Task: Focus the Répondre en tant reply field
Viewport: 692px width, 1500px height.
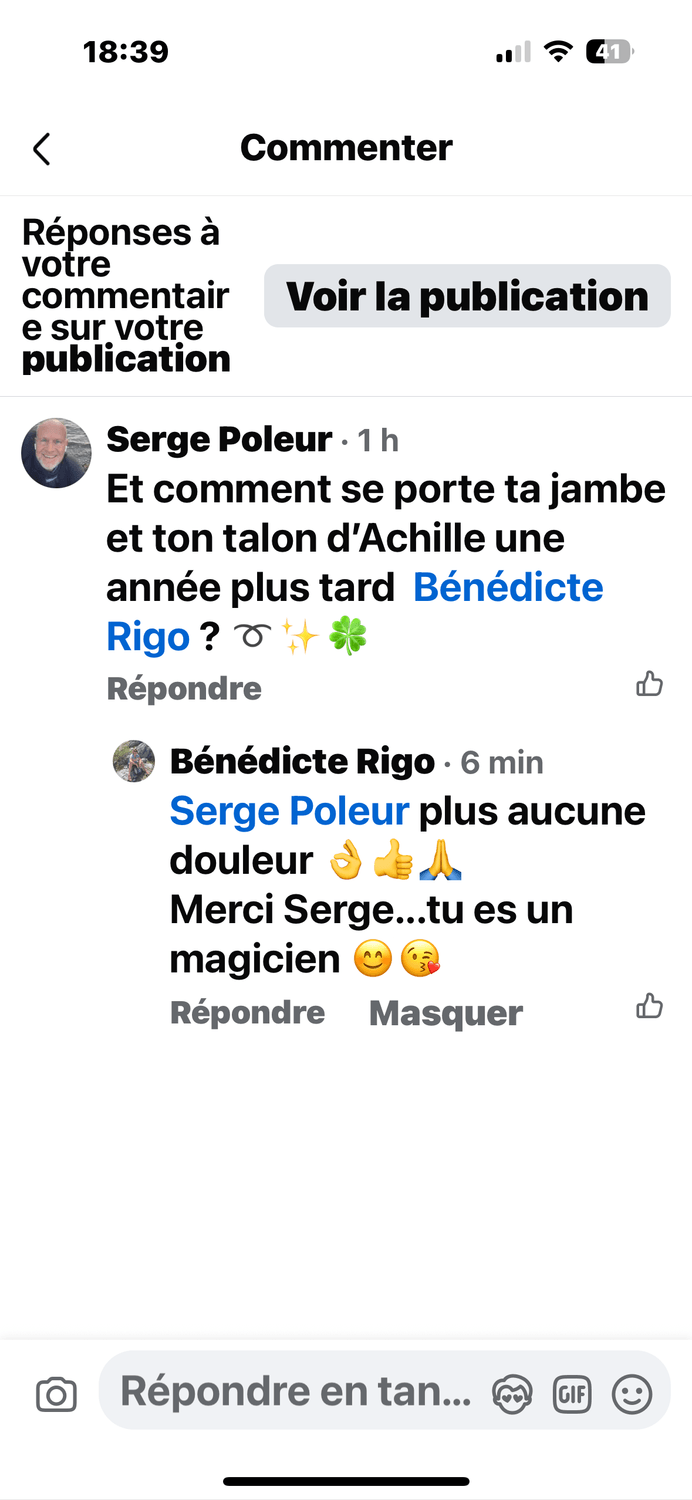Action: click(x=296, y=1391)
